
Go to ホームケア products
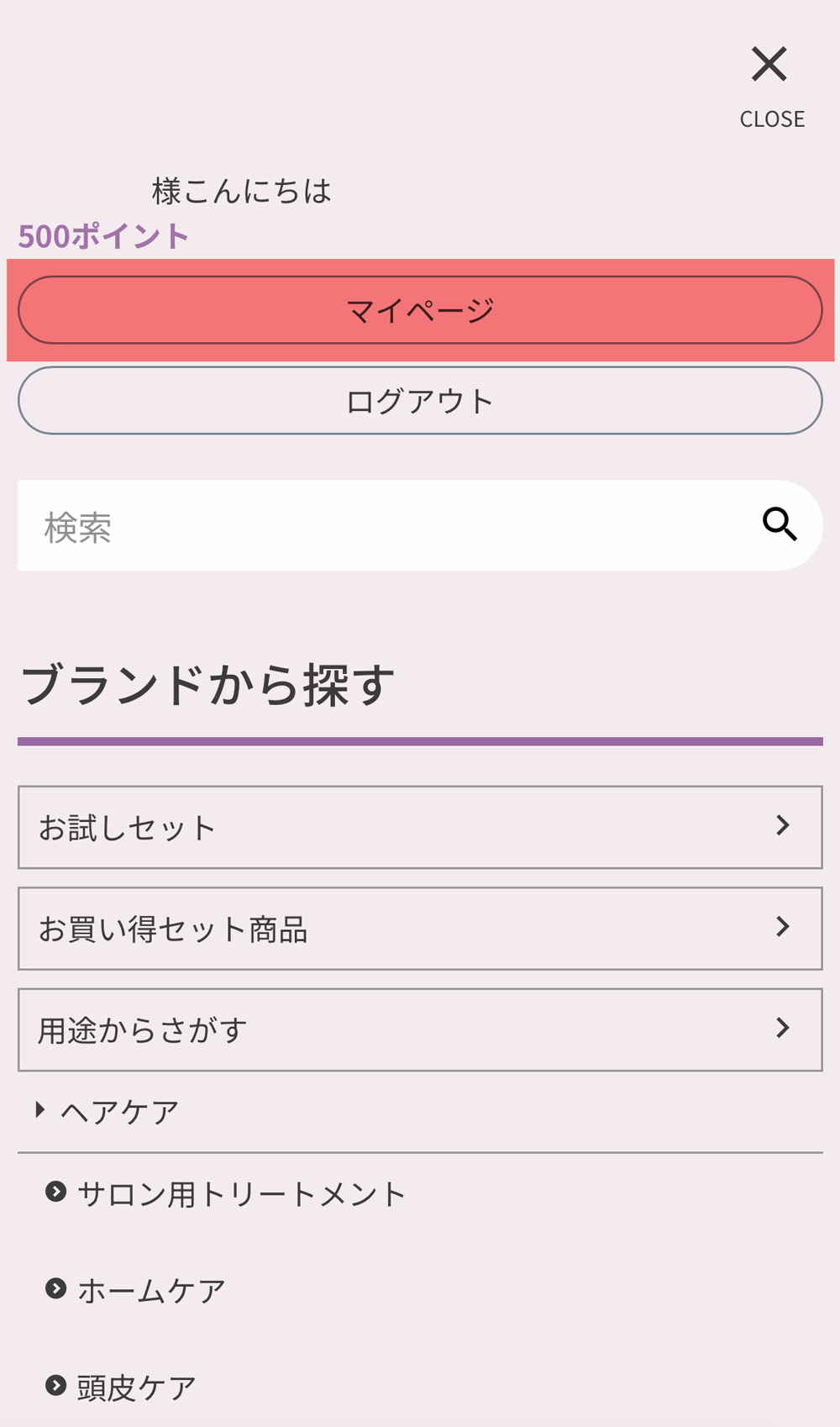coord(151,1291)
